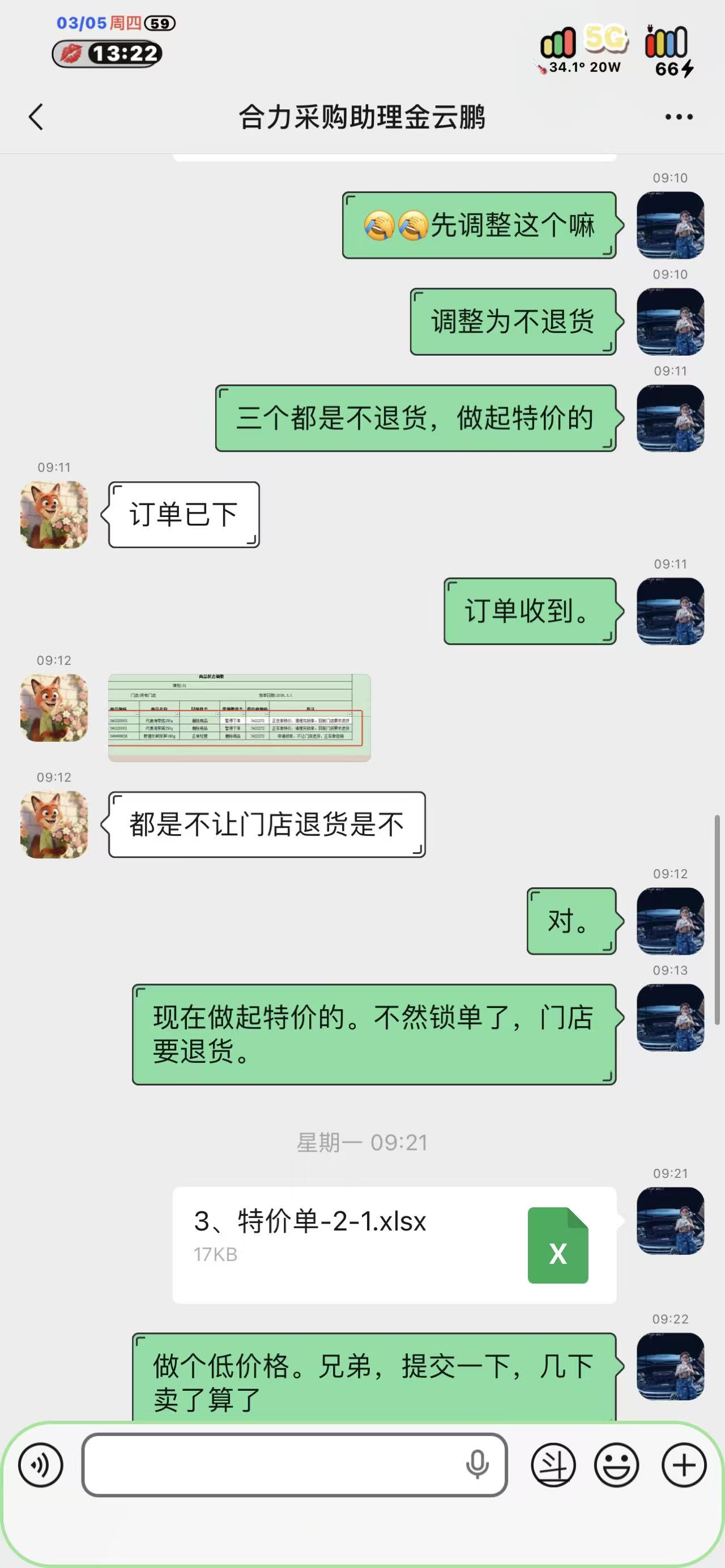Viewport: 725px width, 1568px height.
Task: View the spreadsheet screenshot sent at 09:12
Action: click(x=239, y=717)
